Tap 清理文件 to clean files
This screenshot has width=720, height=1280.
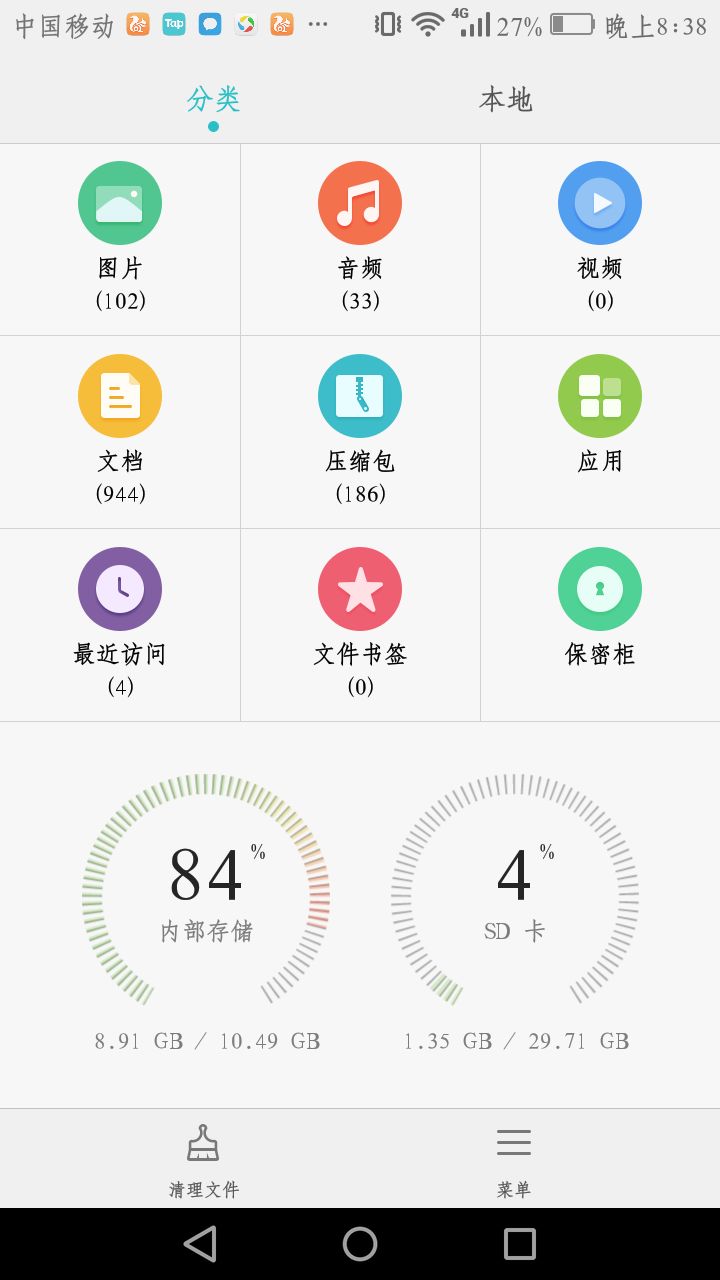[204, 1160]
